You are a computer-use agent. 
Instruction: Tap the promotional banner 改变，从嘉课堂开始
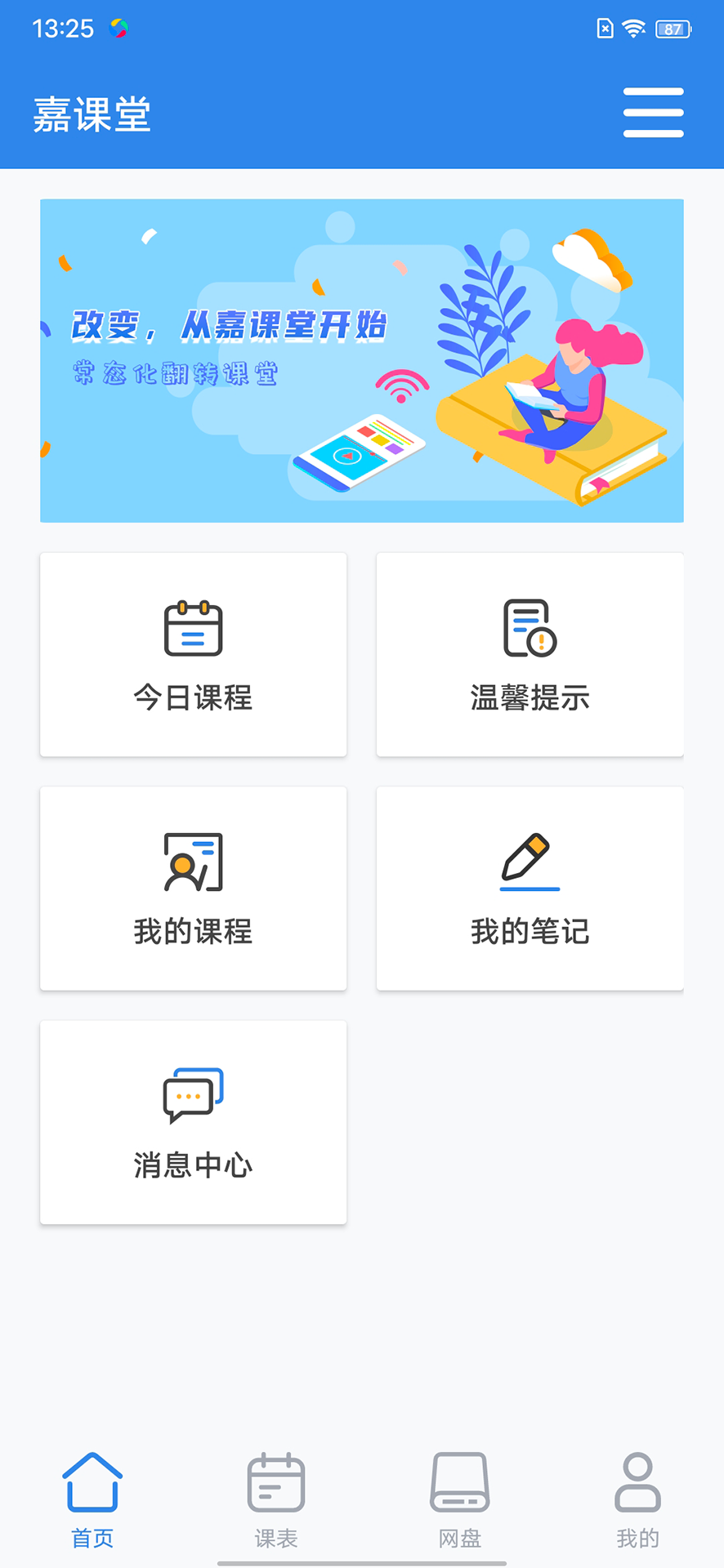coord(362,360)
